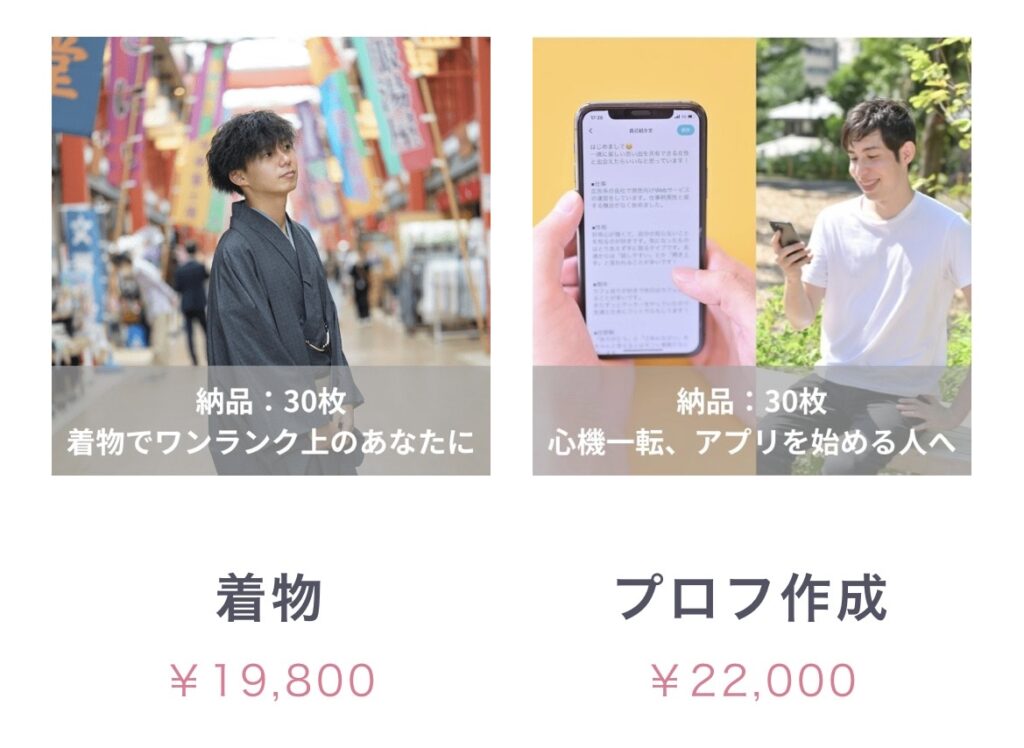Open the プロフ作成 plan card
Viewport: 1024px width, 748px height.
[x=750, y=256]
